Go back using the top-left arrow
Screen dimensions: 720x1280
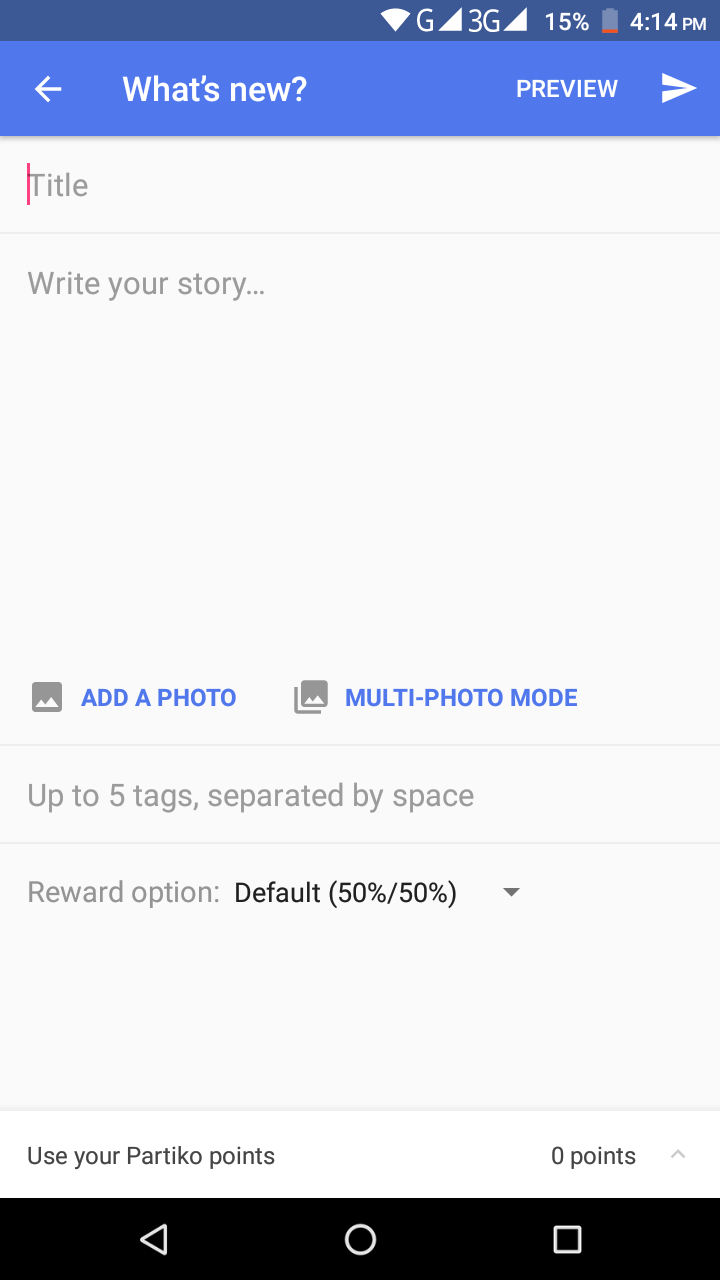coord(48,89)
